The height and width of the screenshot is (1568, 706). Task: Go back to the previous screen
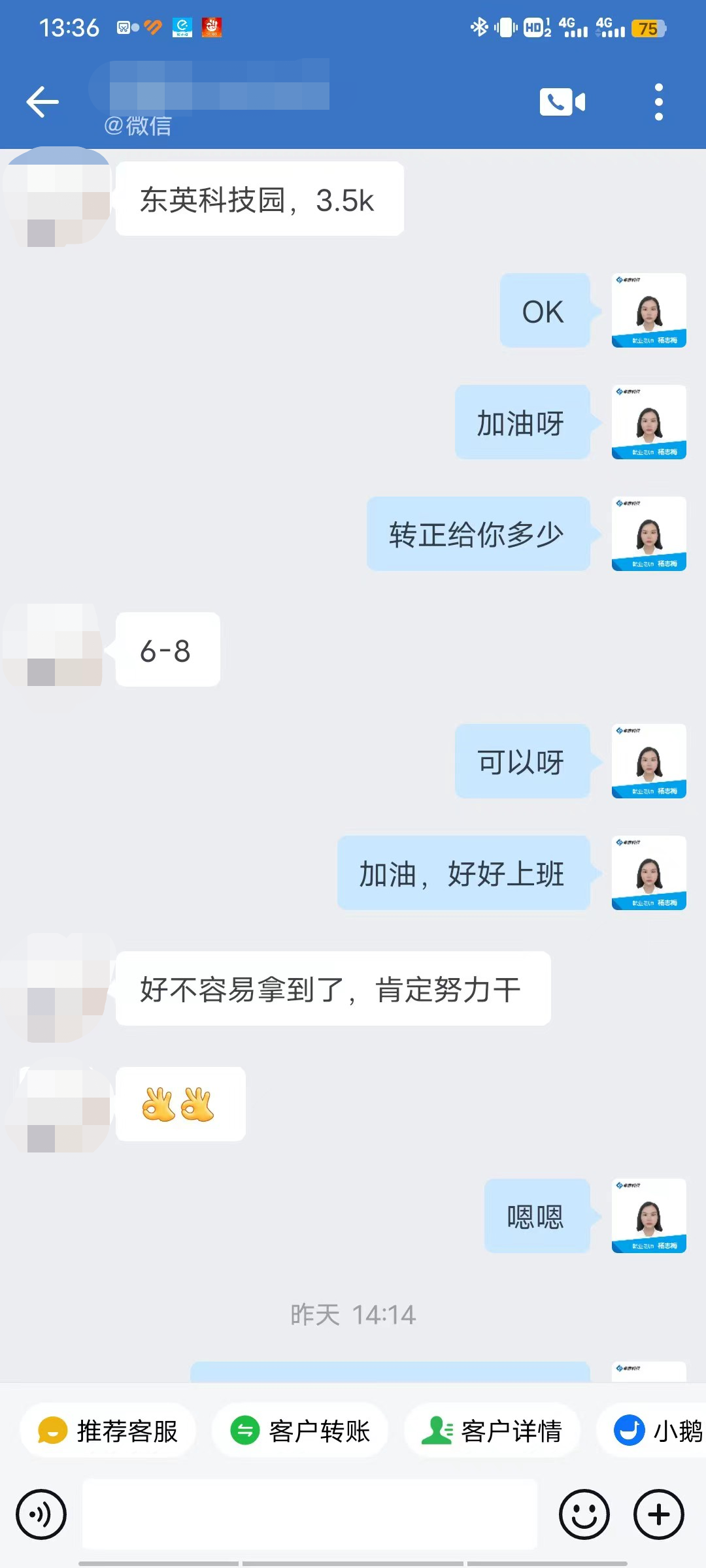coord(42,103)
